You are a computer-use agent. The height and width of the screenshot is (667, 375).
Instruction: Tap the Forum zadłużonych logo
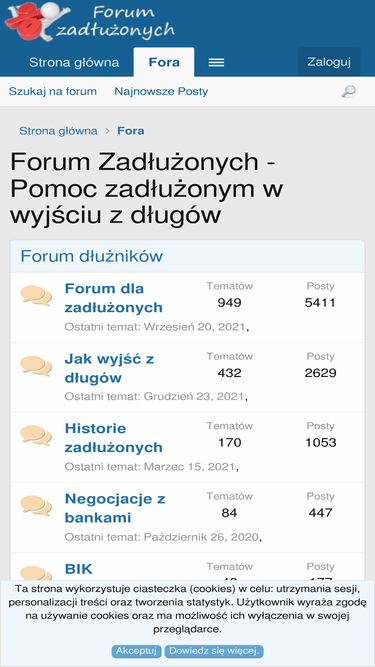(x=89, y=22)
